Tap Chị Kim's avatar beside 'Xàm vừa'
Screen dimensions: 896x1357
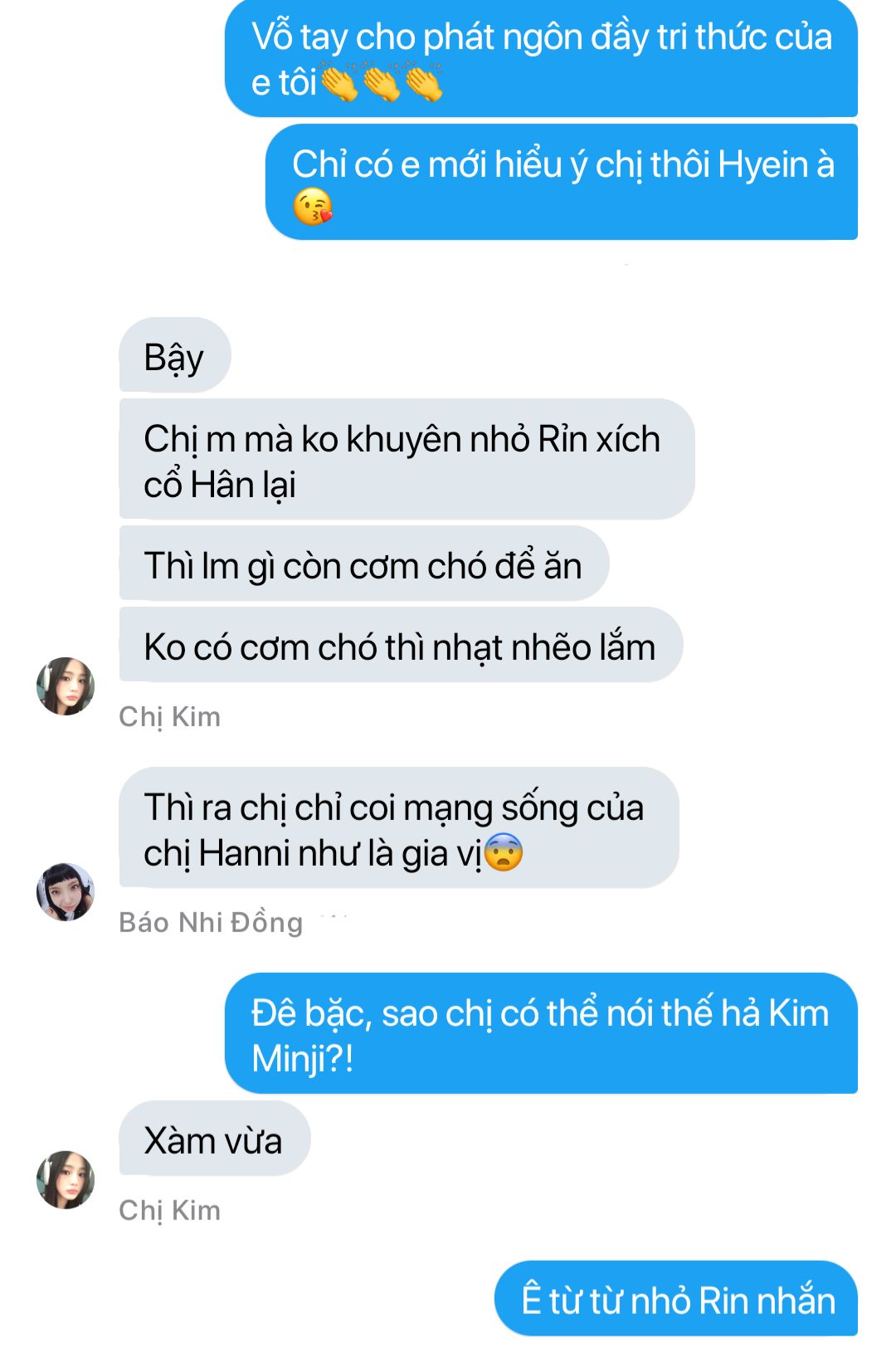(66, 1179)
